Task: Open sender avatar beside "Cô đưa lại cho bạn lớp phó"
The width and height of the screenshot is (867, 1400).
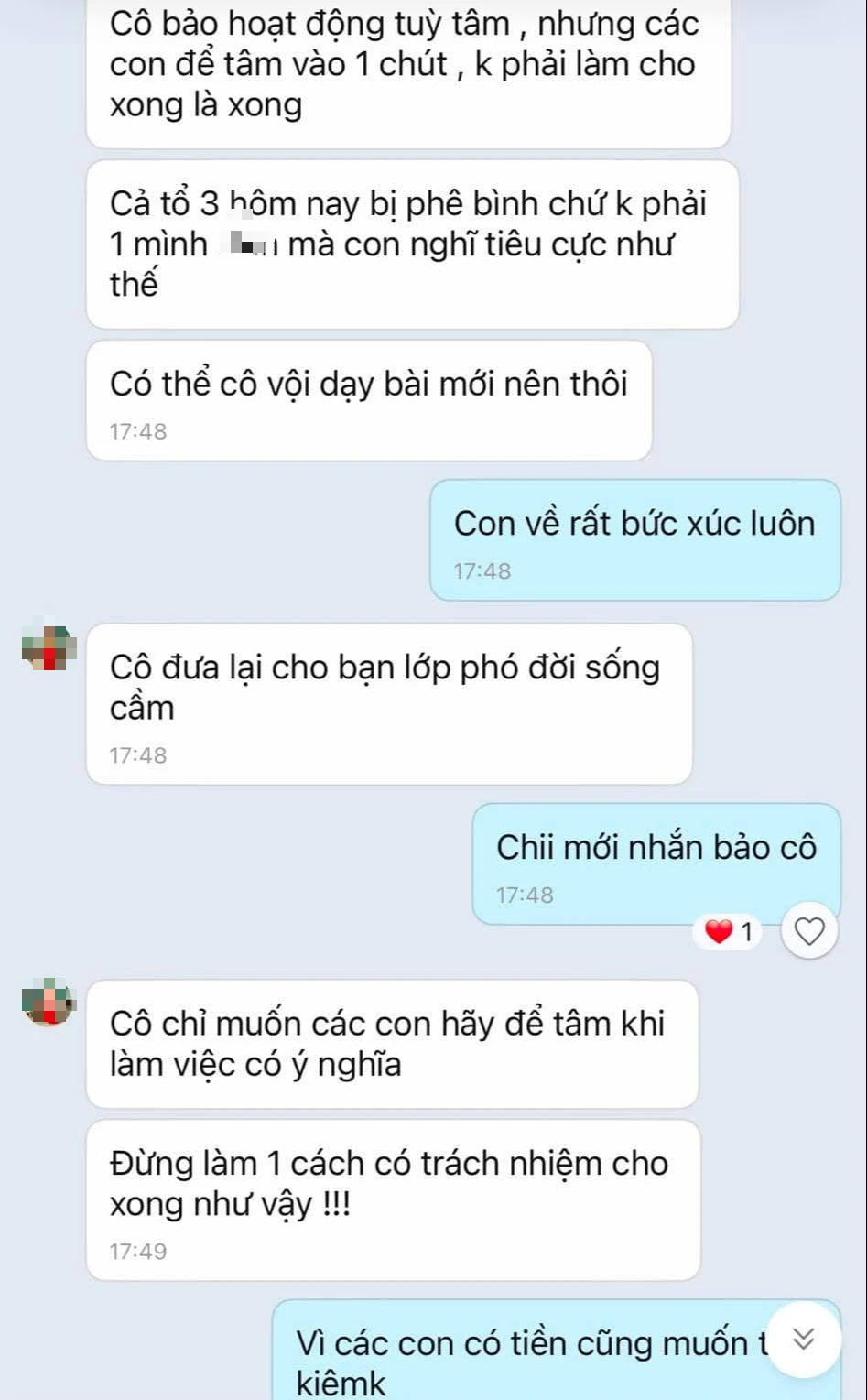Action: pos(50,648)
